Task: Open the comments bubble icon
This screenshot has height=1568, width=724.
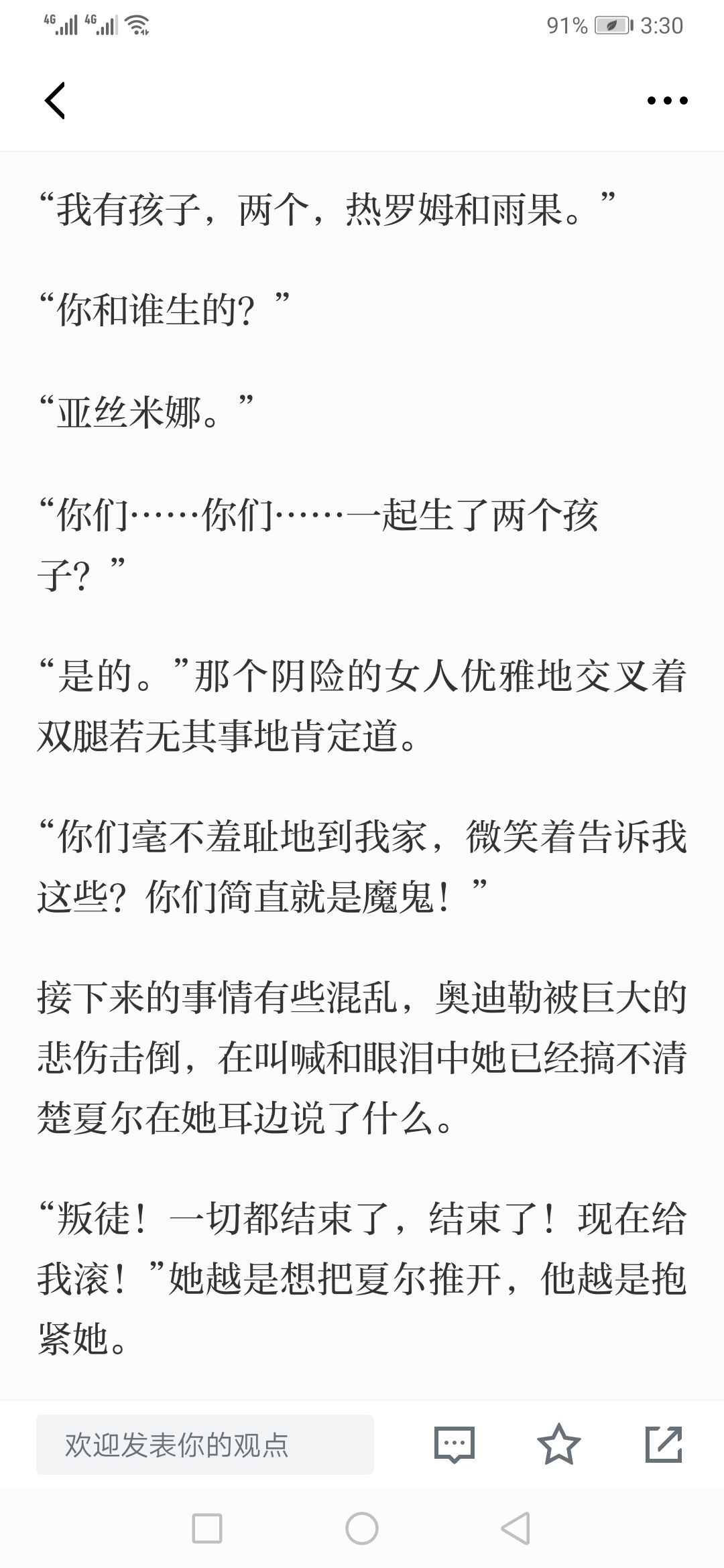Action: 455,1445
